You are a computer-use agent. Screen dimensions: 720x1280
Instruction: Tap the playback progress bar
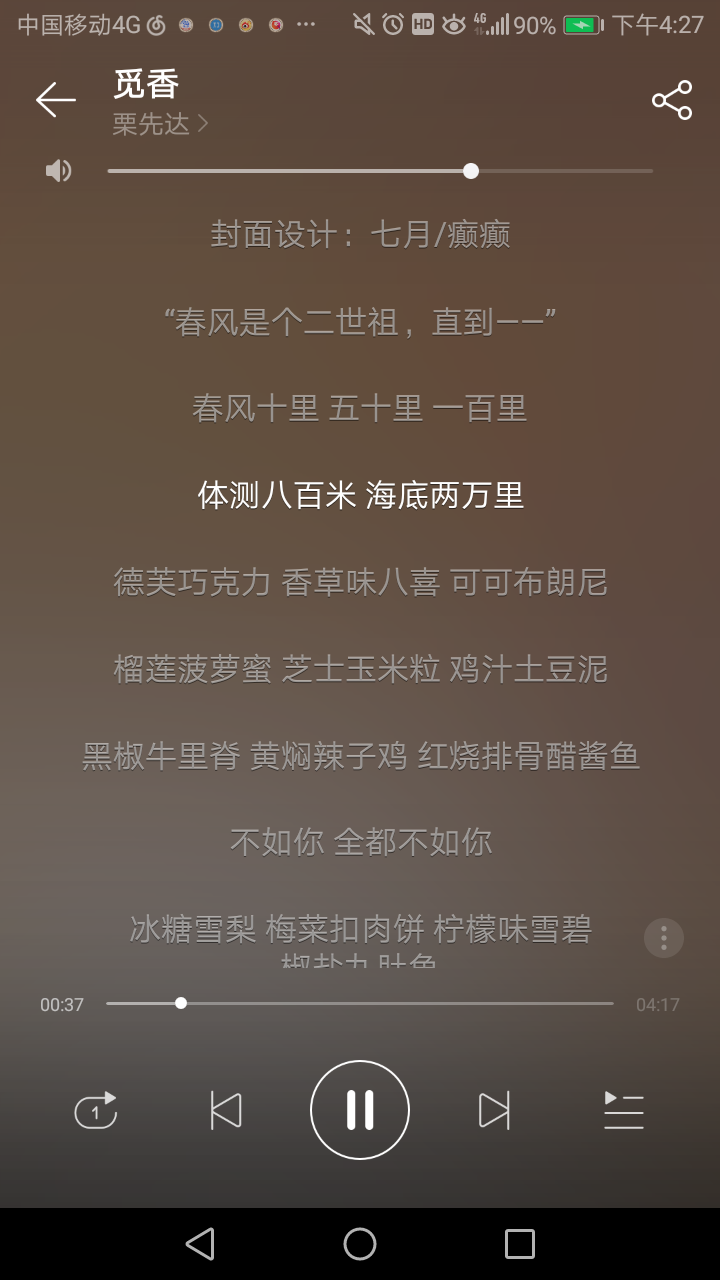(x=360, y=1003)
